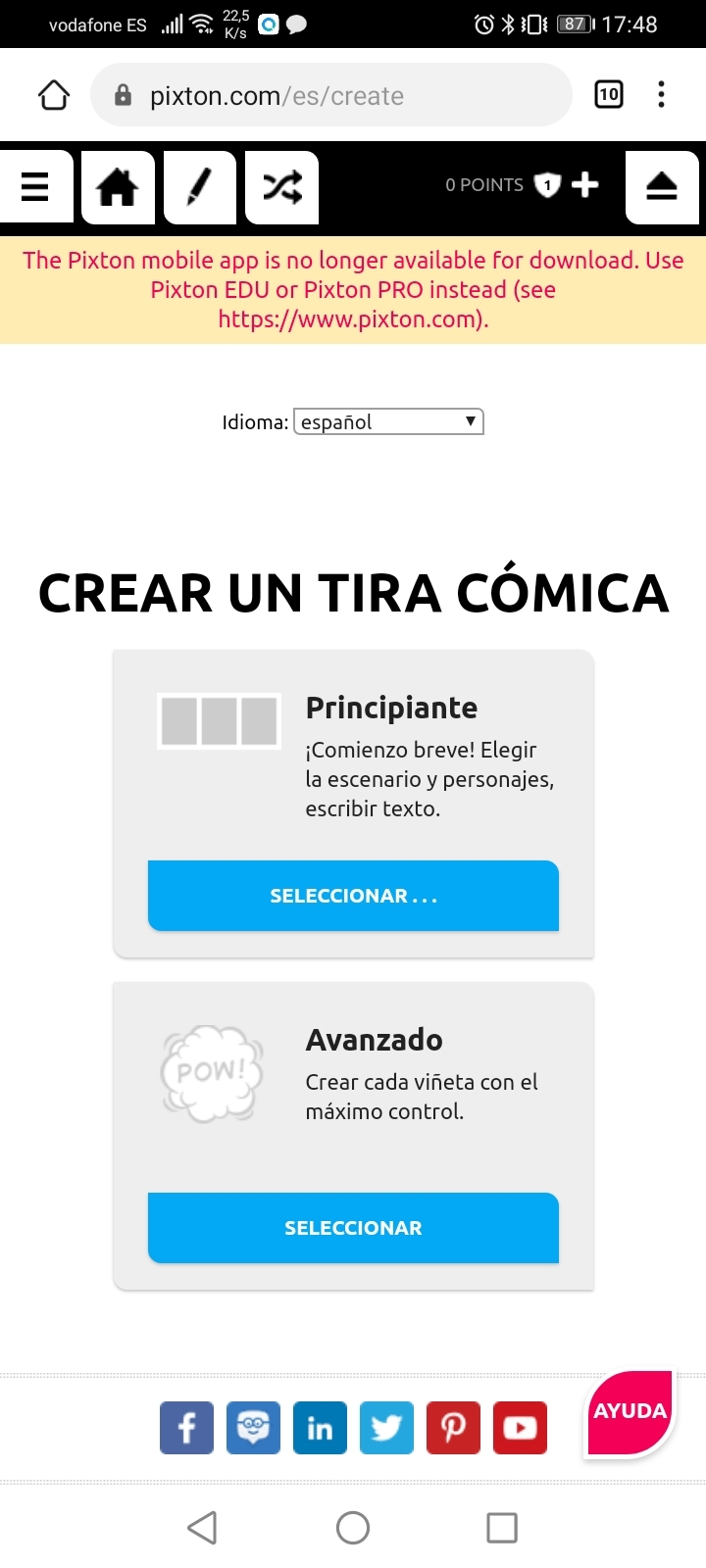This screenshot has width=706, height=1568.
Task: View the open browser tabs
Action: (609, 94)
